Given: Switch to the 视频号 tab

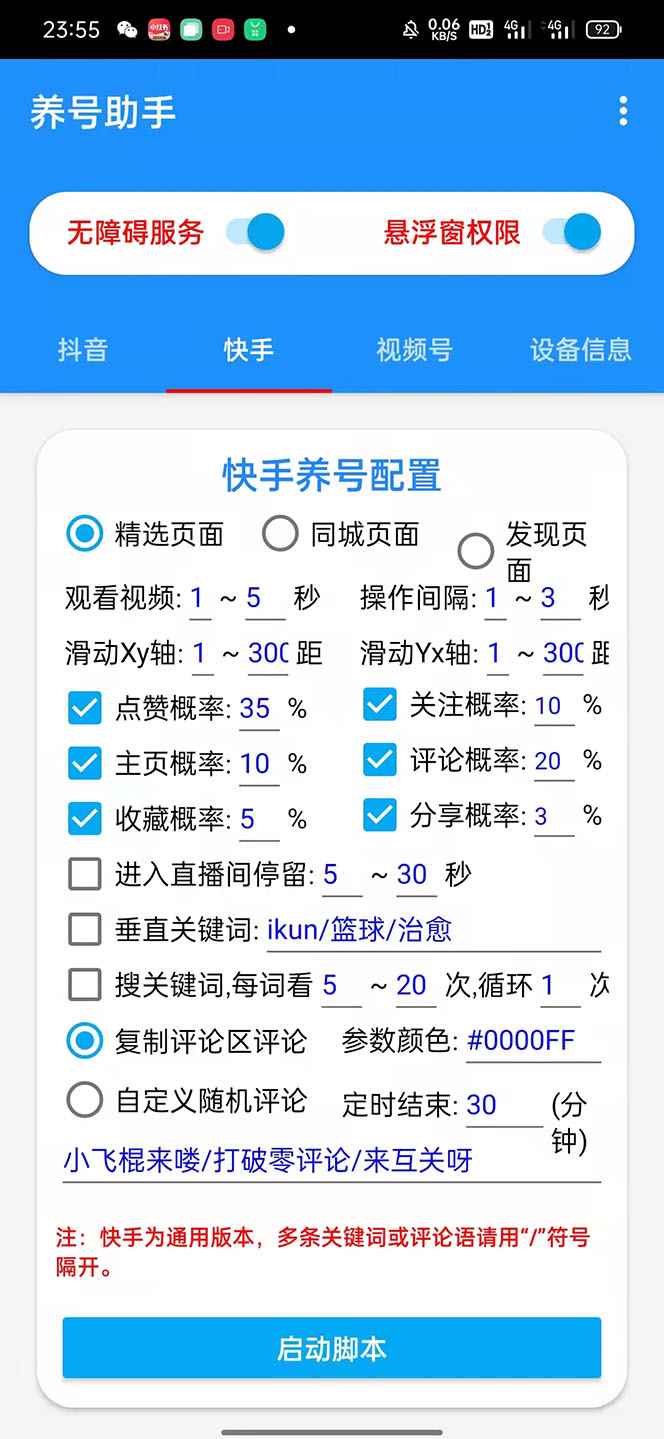Looking at the screenshot, I should (x=414, y=350).
